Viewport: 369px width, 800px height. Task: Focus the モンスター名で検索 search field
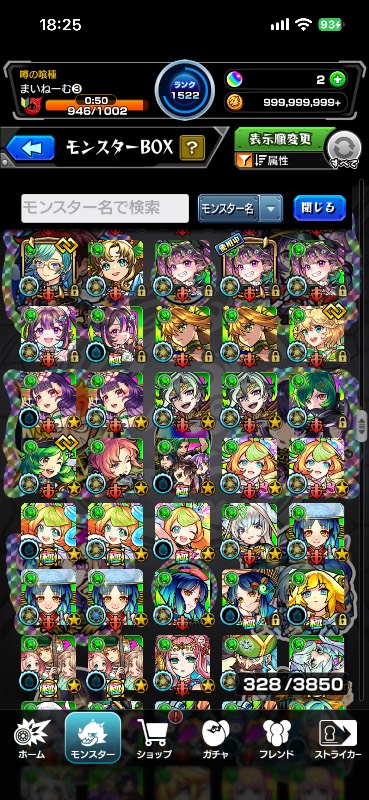[105, 208]
